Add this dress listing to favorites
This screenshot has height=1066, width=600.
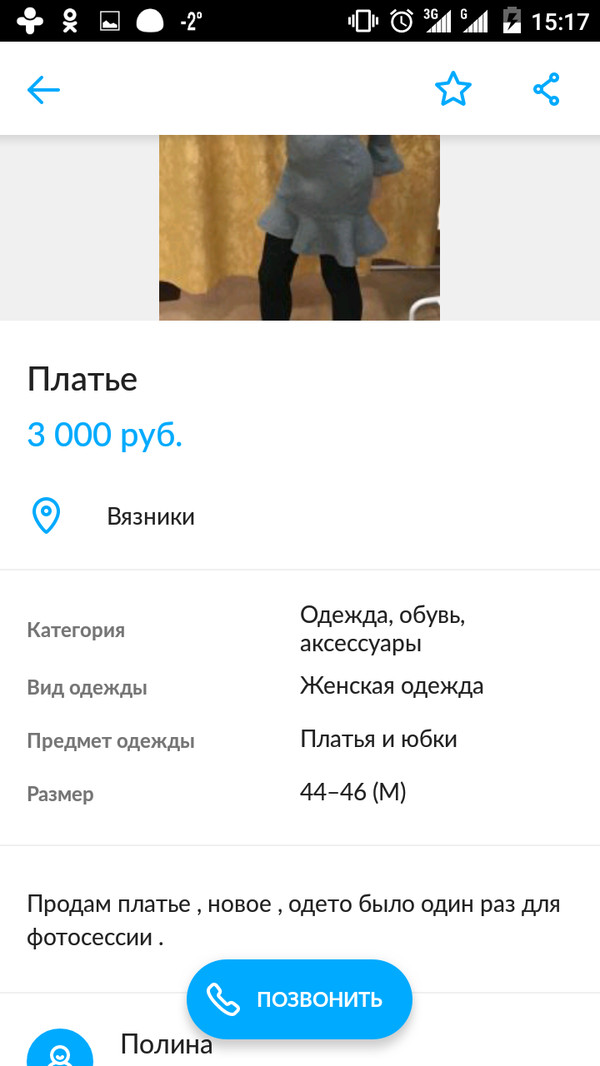point(452,90)
